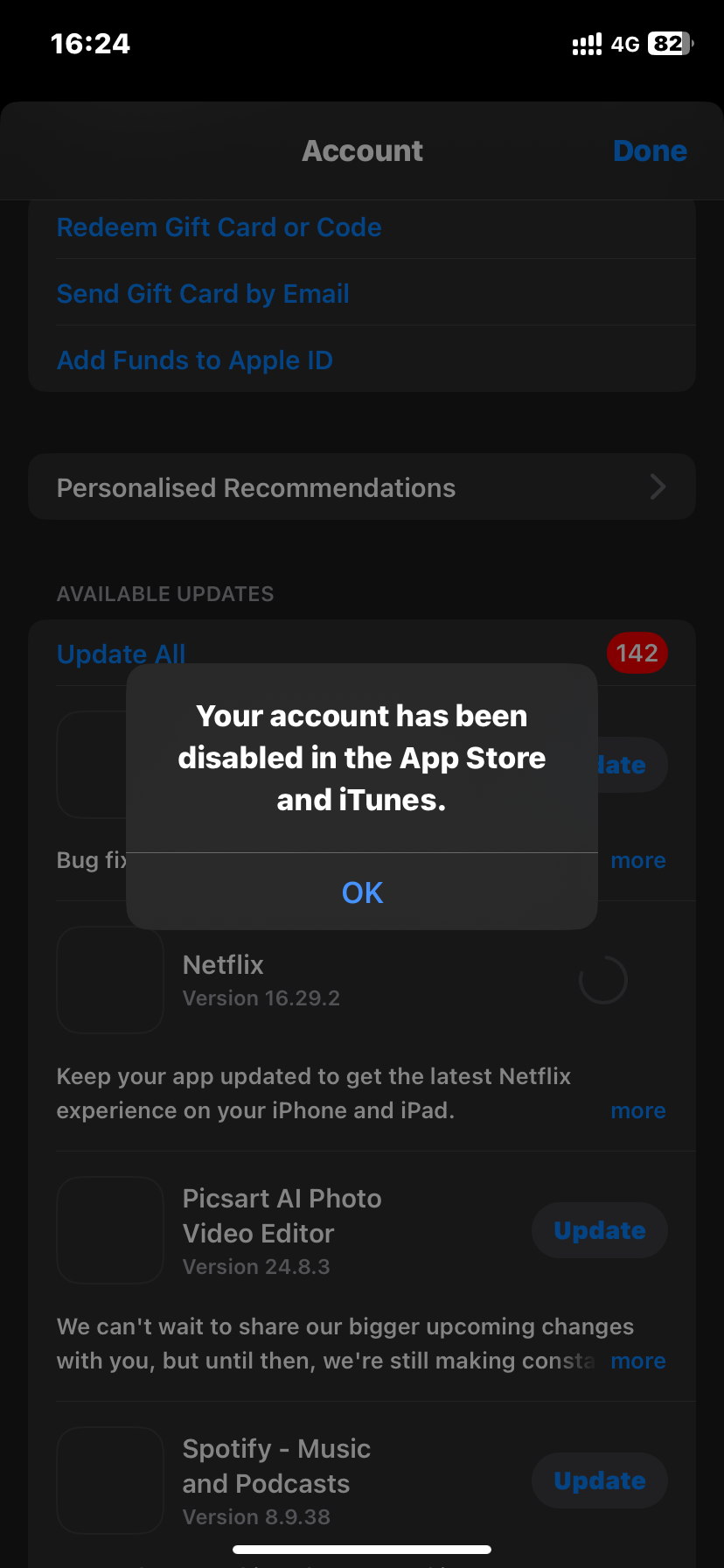
Task: Dismiss the alert by tapping OK
Action: 362,892
